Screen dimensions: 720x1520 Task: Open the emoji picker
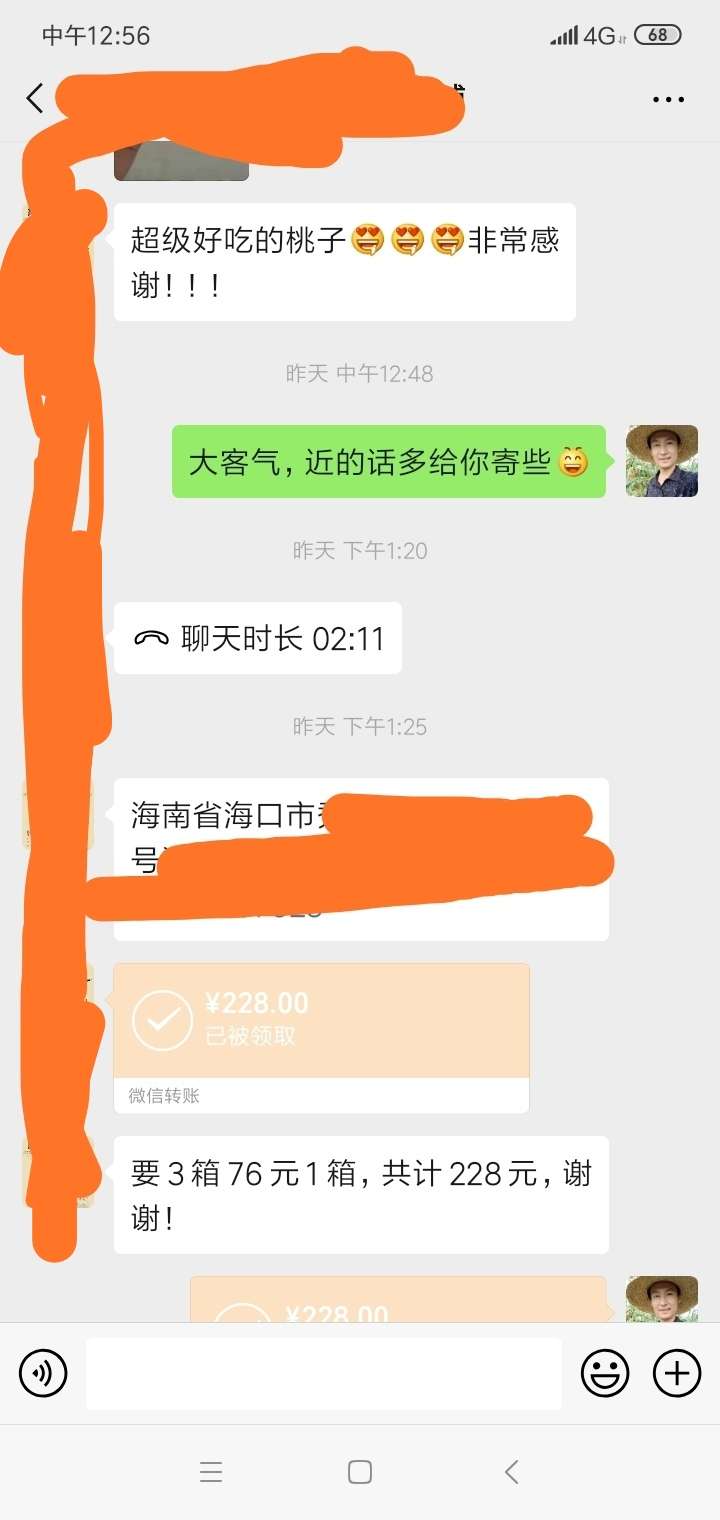pos(606,1372)
